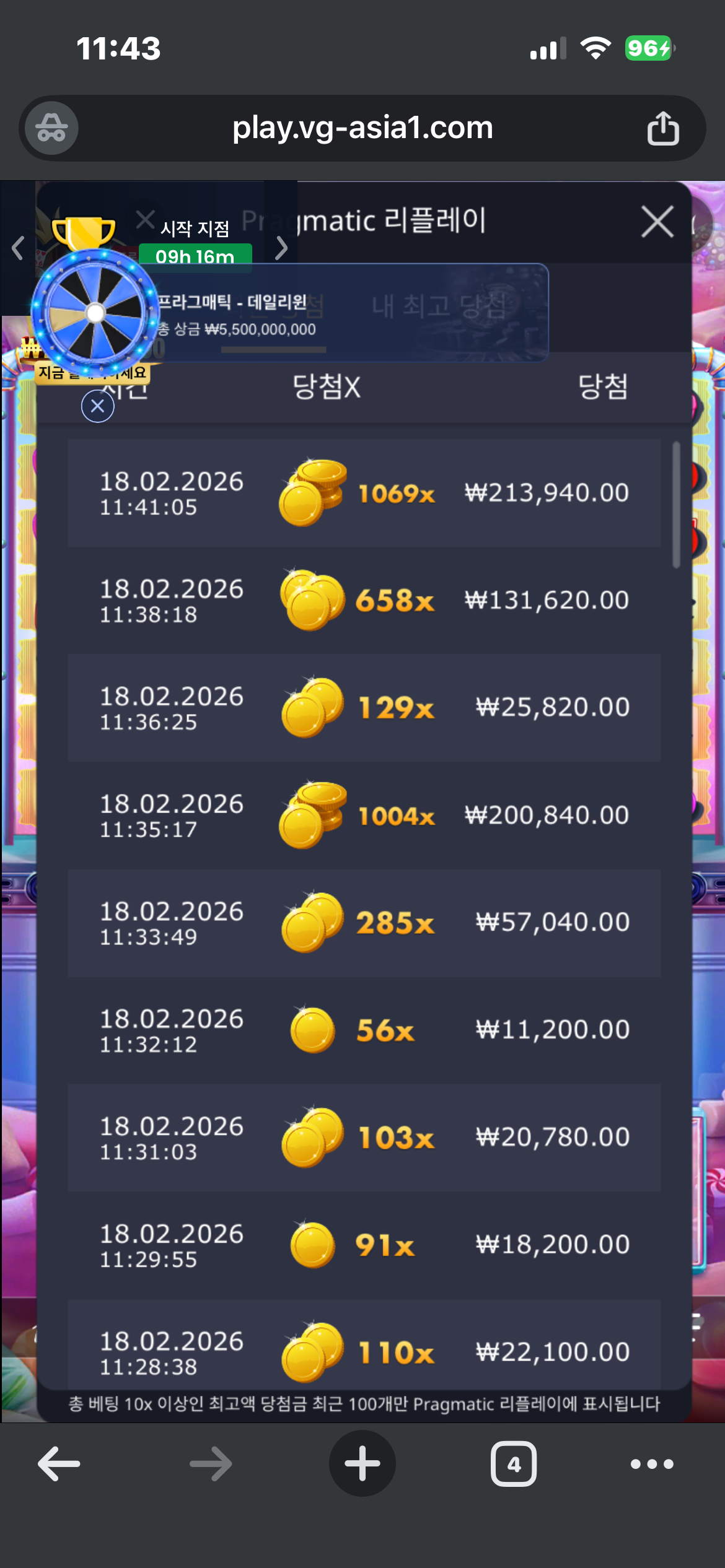
Task: Open the browser overflow menu
Action: [x=652, y=1464]
